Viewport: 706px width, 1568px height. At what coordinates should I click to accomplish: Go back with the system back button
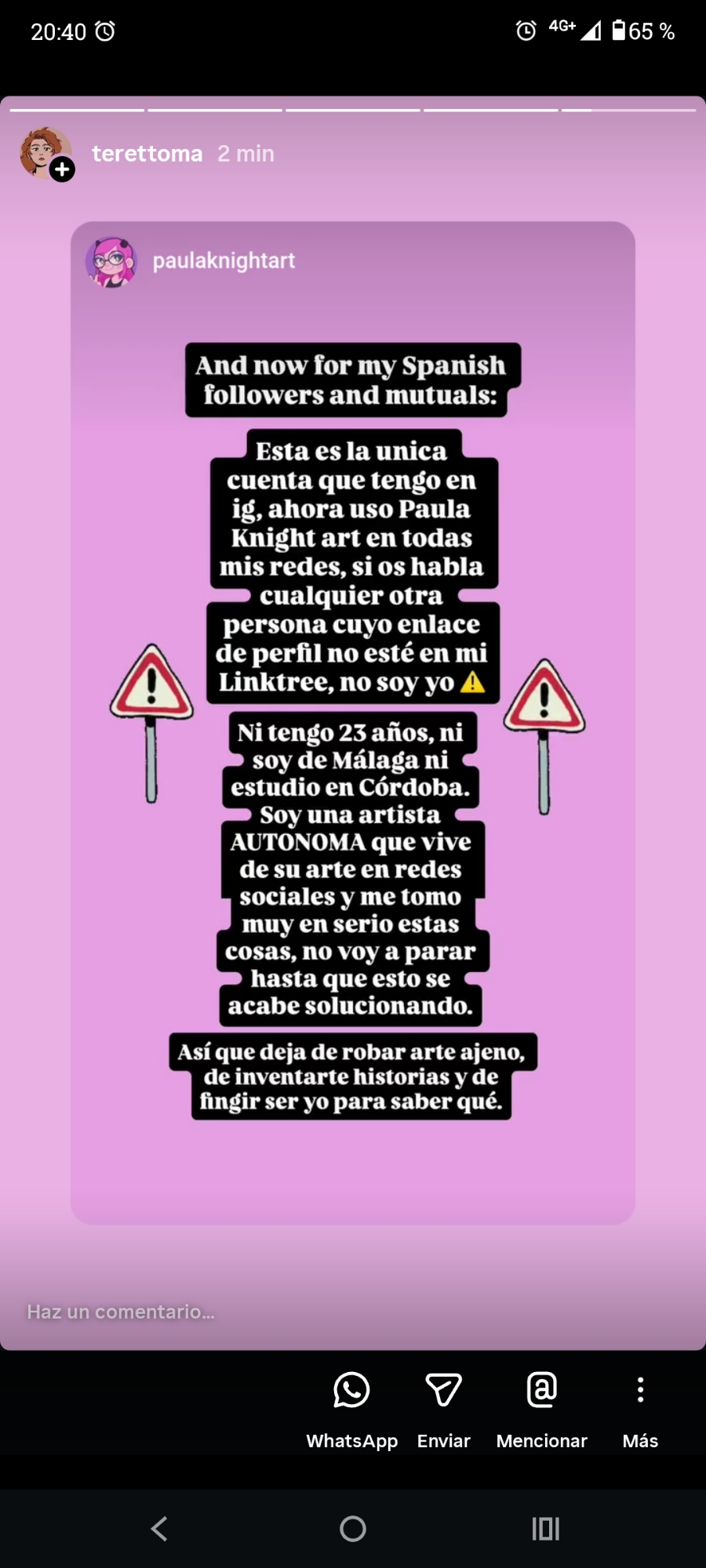(x=159, y=1528)
